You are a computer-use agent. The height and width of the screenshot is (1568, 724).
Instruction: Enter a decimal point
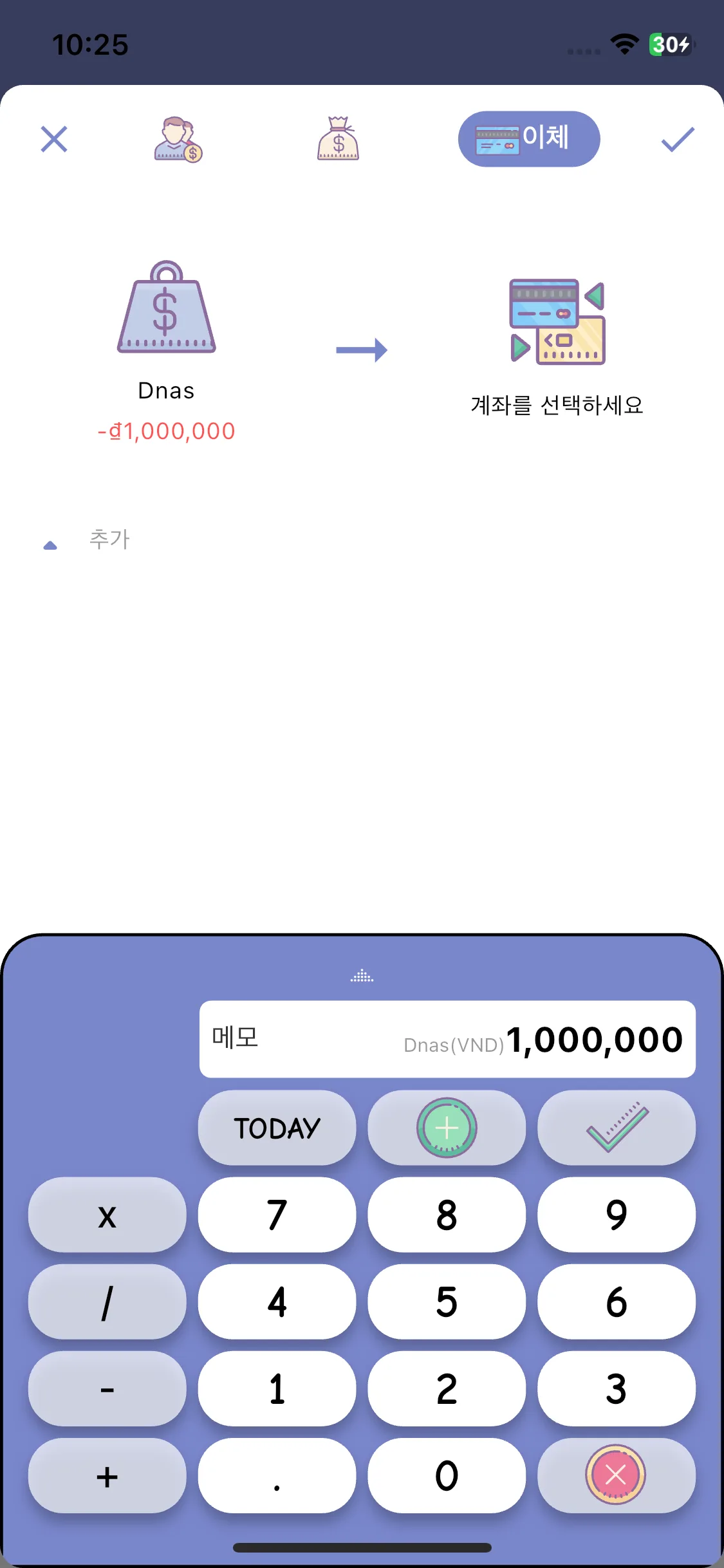click(x=277, y=1476)
